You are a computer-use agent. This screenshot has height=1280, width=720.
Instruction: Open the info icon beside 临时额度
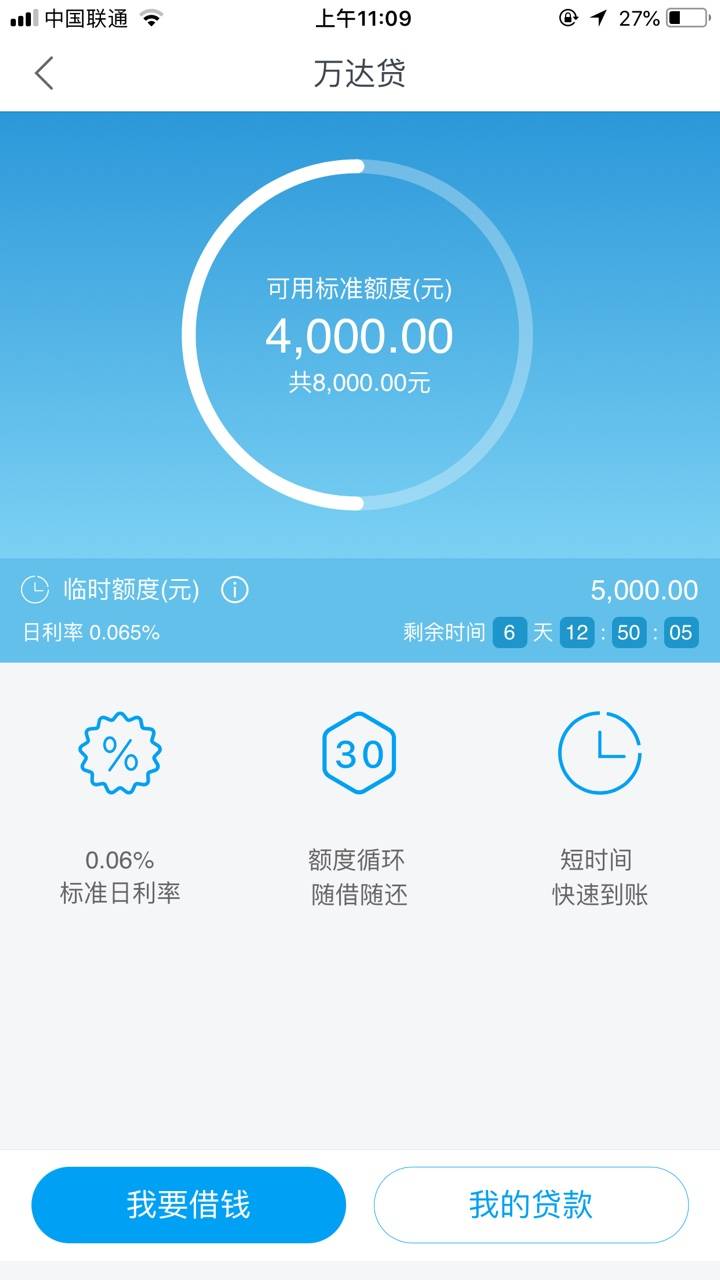pyautogui.click(x=234, y=590)
